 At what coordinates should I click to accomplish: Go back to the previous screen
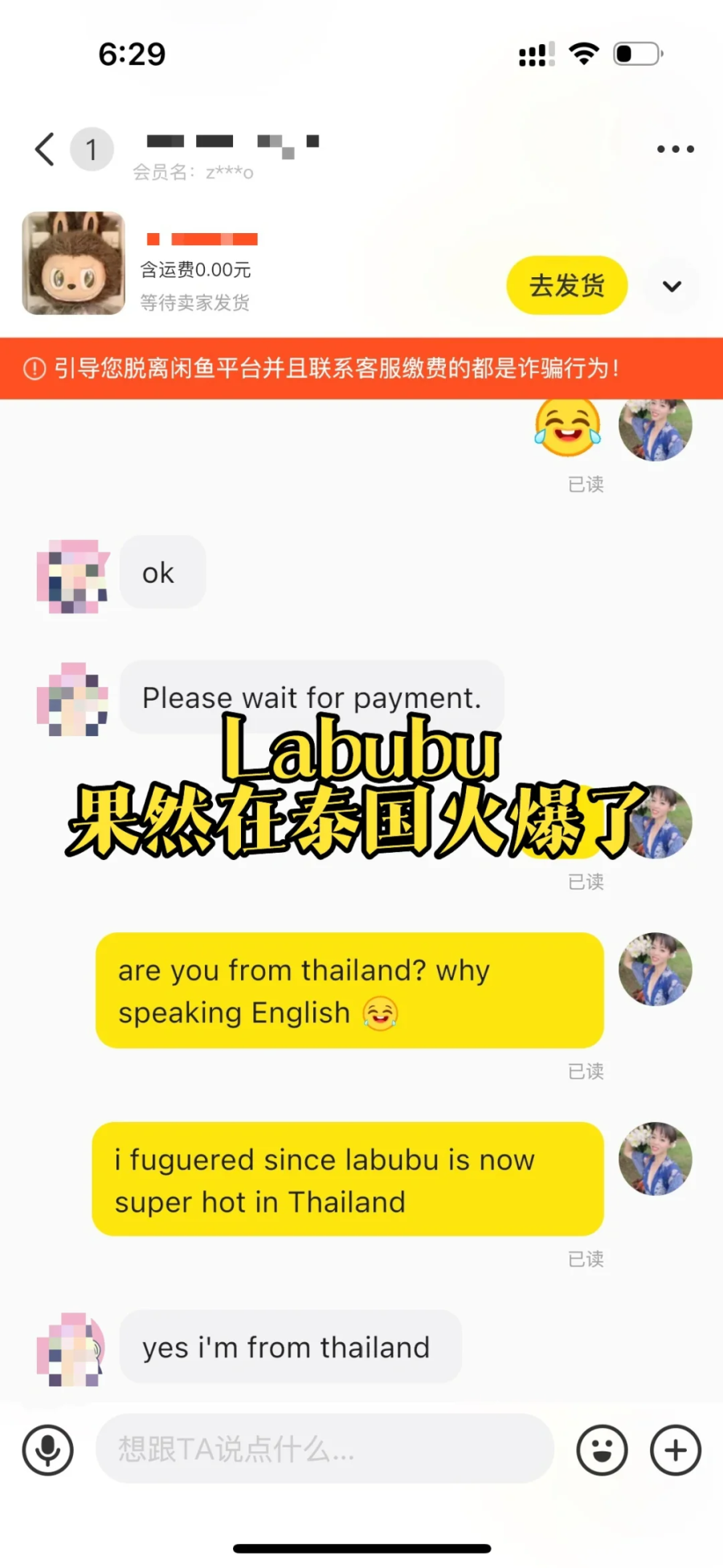(x=46, y=149)
